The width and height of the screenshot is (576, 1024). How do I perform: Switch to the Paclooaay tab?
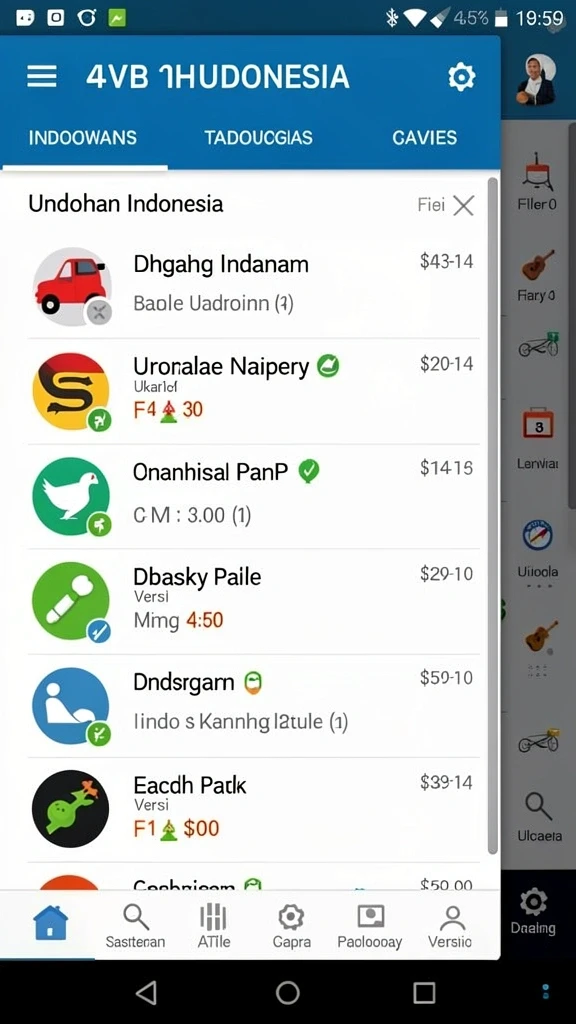[x=370, y=927]
